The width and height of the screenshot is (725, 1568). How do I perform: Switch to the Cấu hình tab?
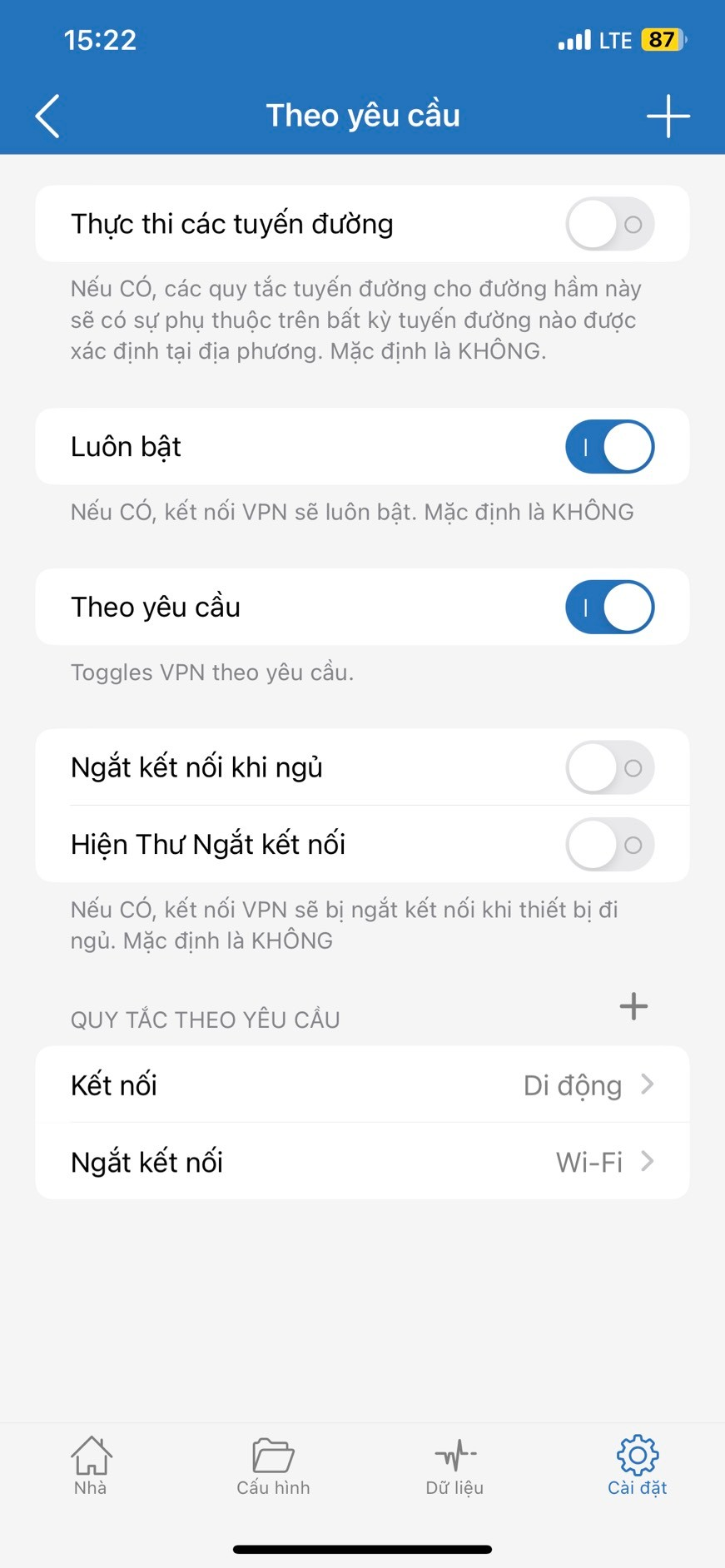(x=273, y=1466)
